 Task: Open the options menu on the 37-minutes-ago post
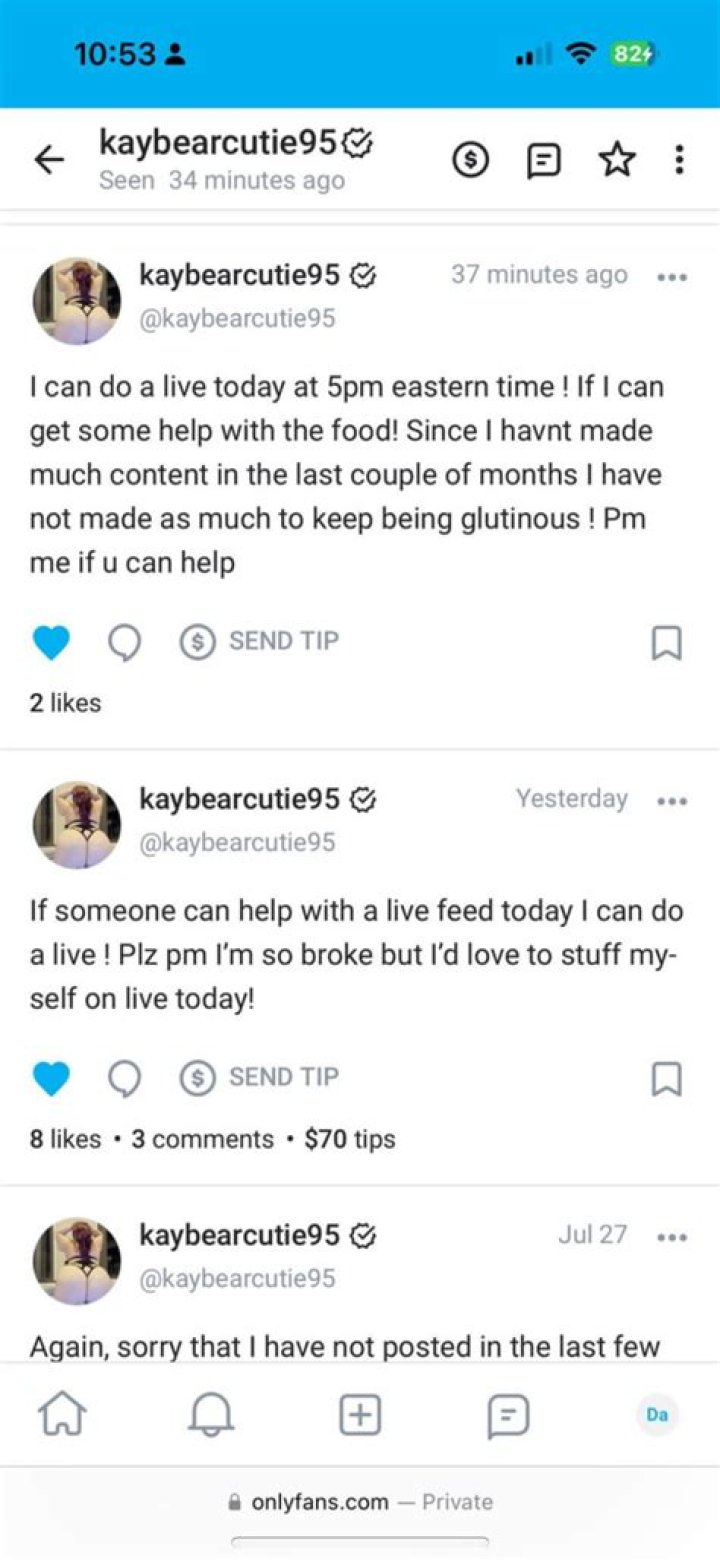(672, 276)
